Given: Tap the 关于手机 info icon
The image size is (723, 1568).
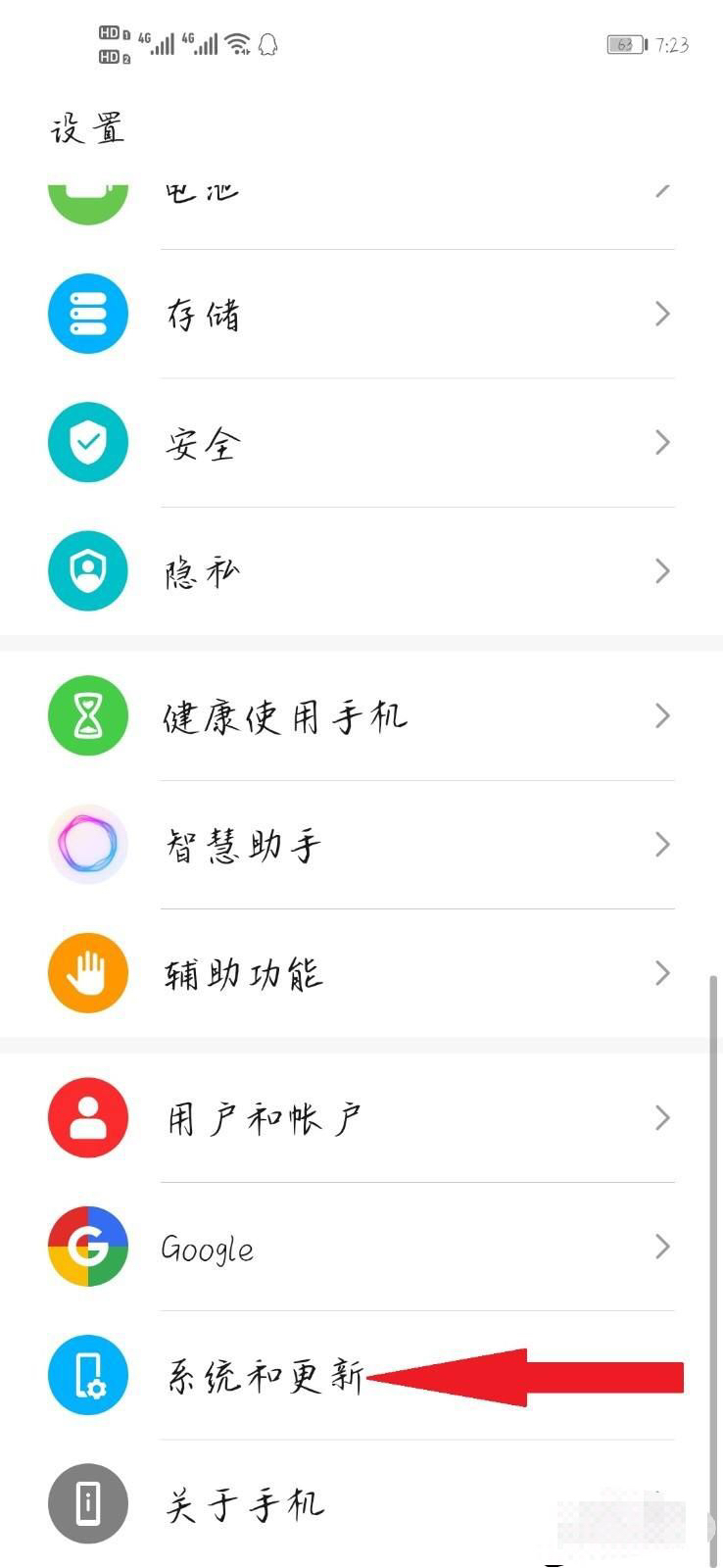Looking at the screenshot, I should [x=88, y=1502].
